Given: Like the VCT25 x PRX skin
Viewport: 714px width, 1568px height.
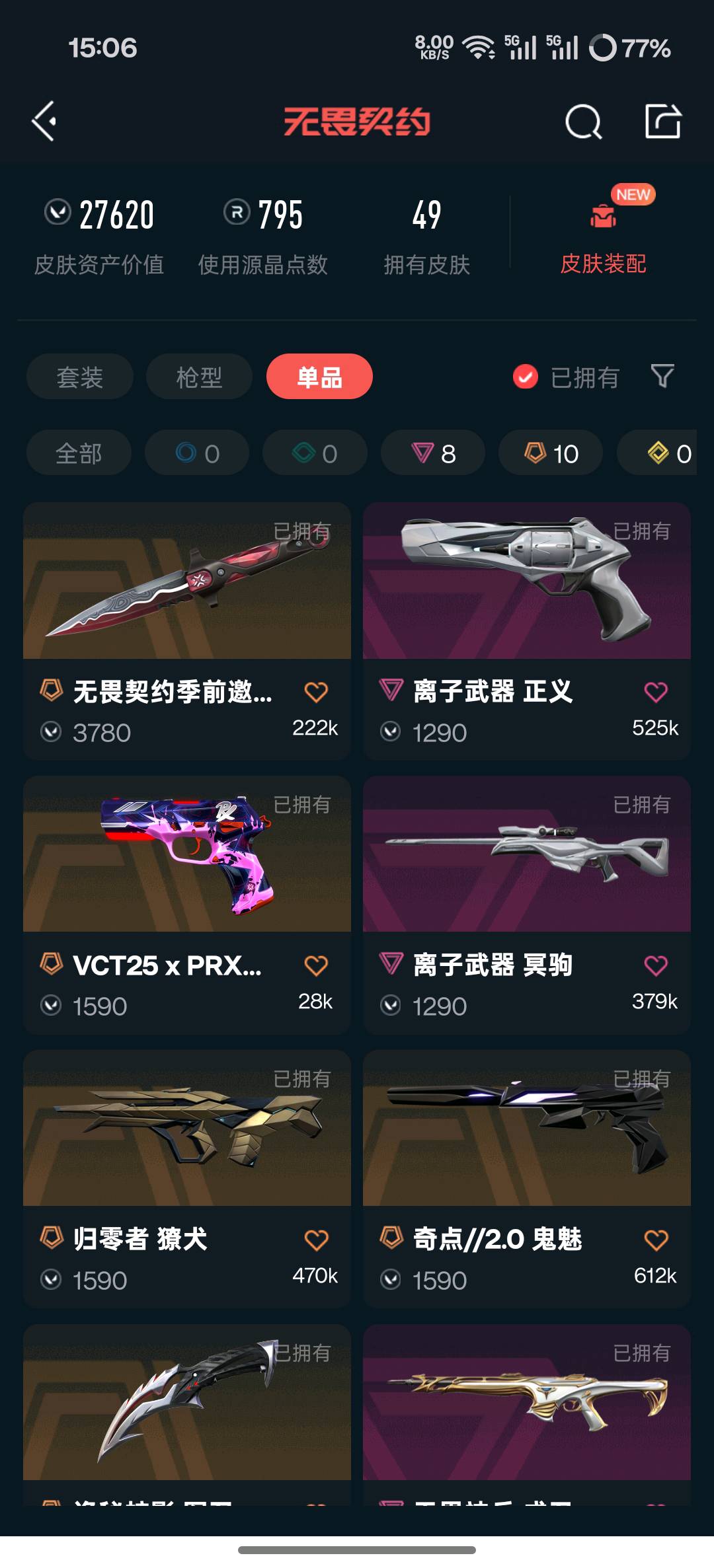Looking at the screenshot, I should click(316, 965).
